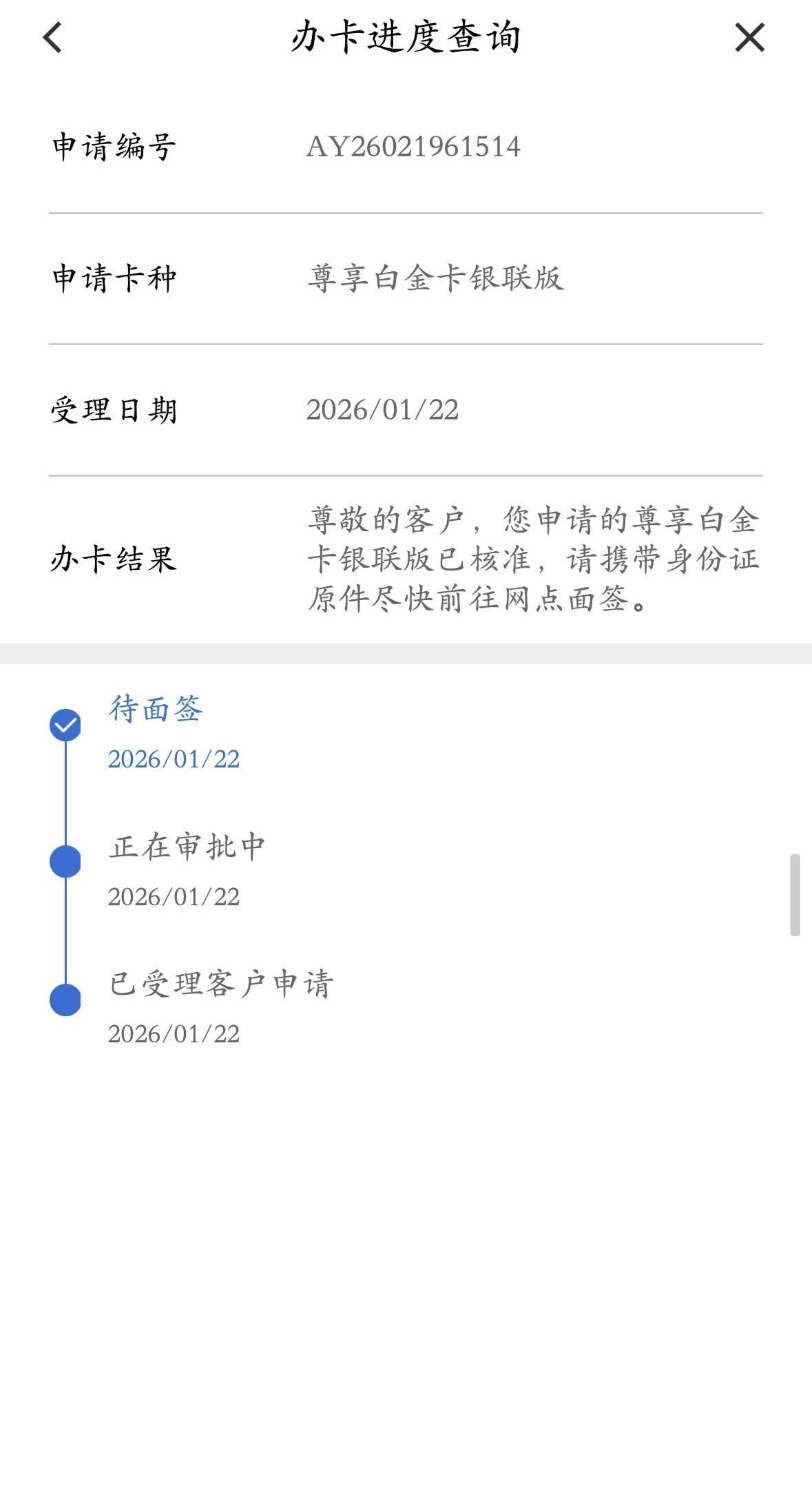
Task: Close the card progress query page
Action: (749, 37)
